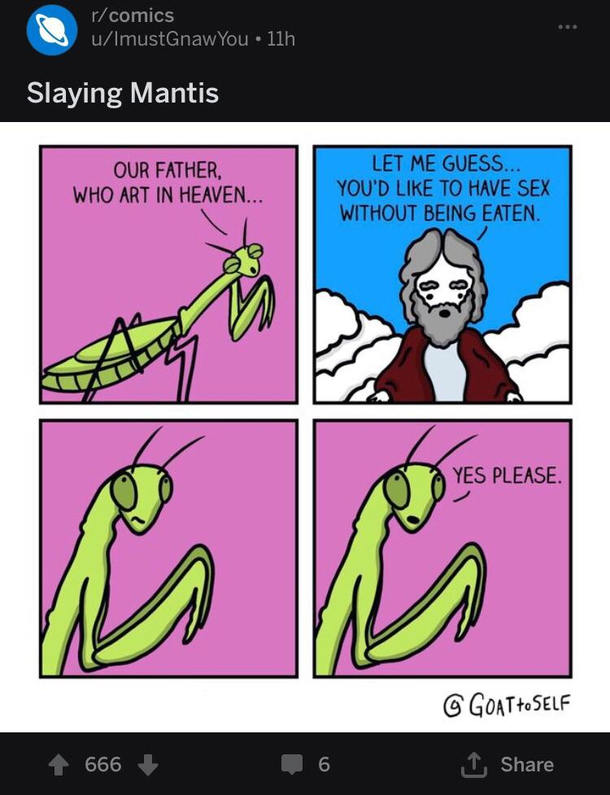Share this post
The image size is (610, 795).
coord(506,764)
